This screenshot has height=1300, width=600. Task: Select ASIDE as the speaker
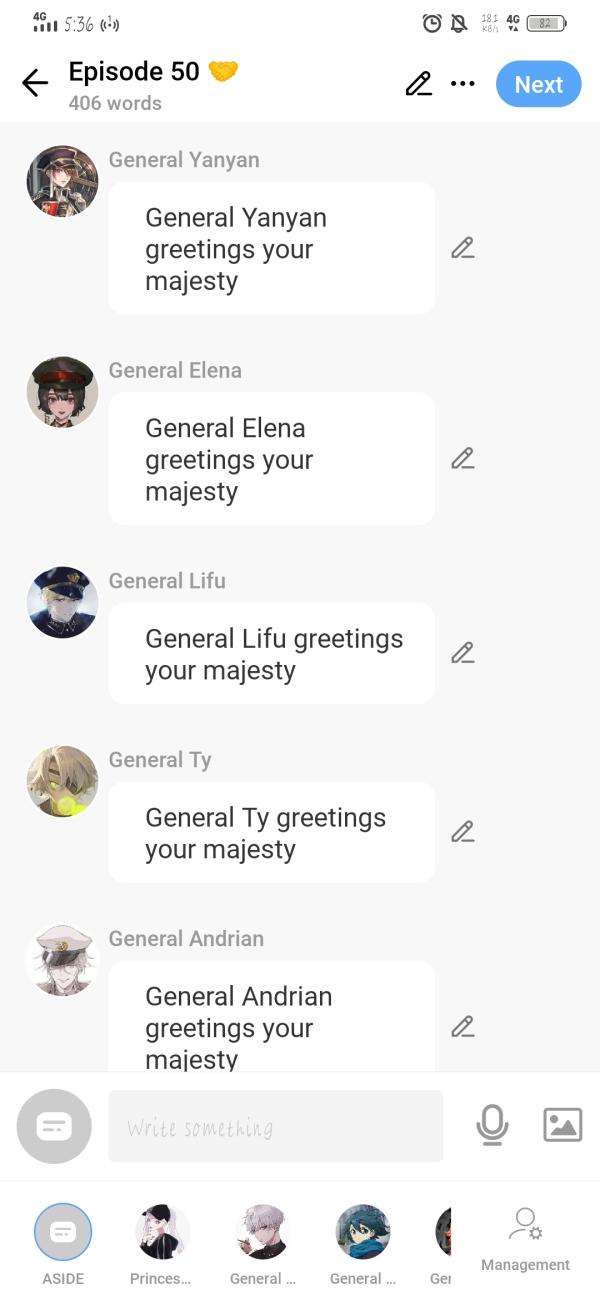[63, 1232]
